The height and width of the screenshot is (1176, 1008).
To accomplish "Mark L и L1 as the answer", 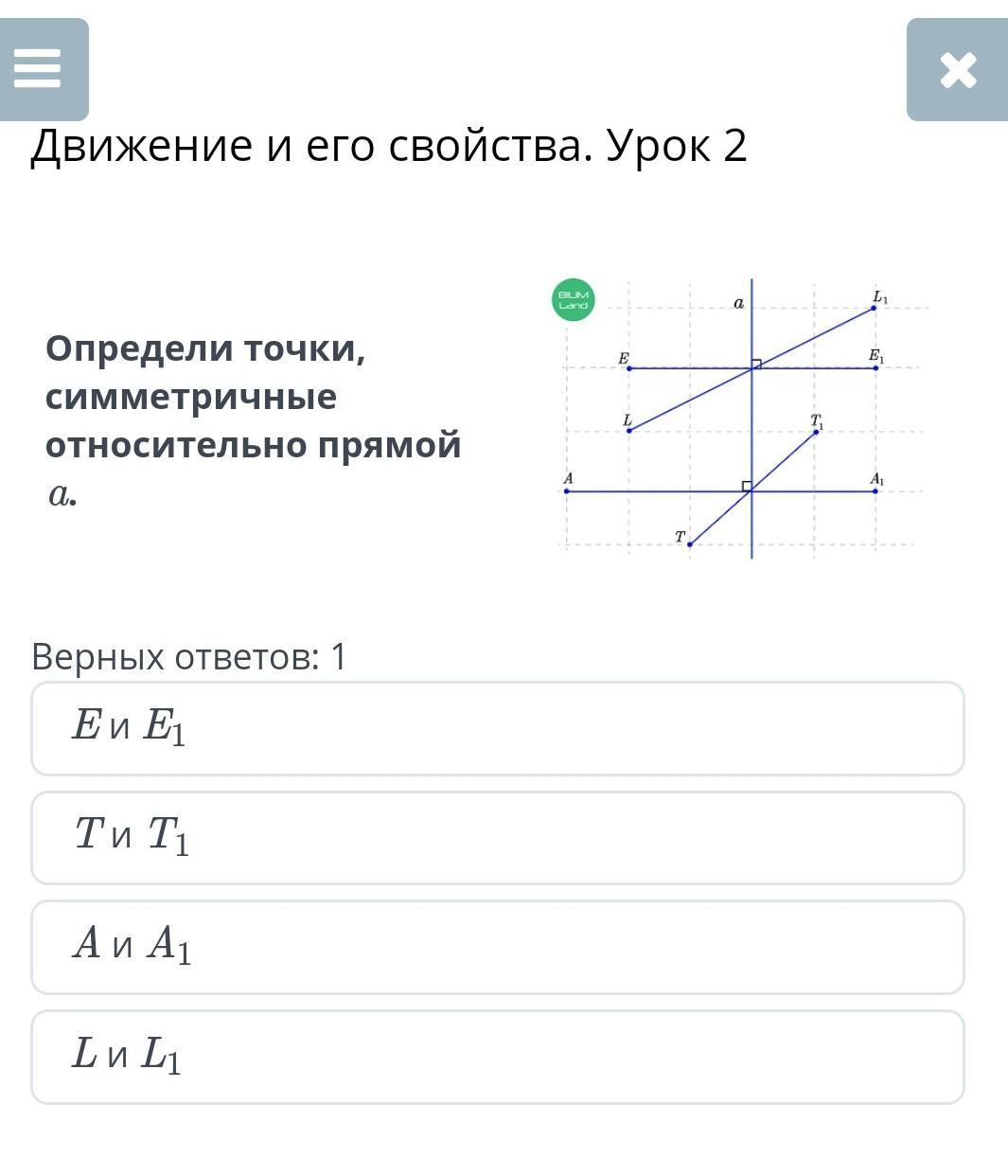I will (x=498, y=1057).
